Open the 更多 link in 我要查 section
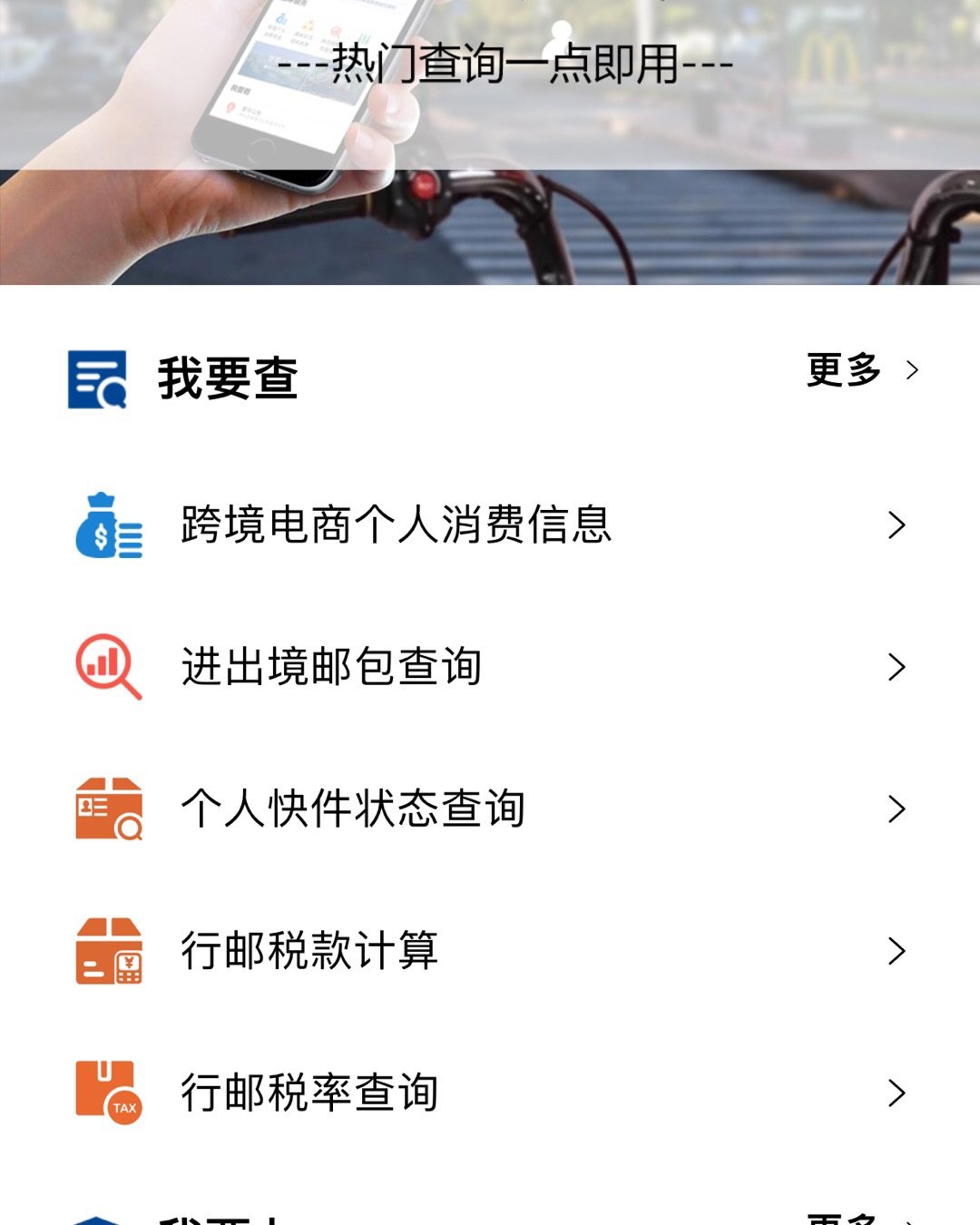The width and height of the screenshot is (980, 1225). click(x=844, y=369)
